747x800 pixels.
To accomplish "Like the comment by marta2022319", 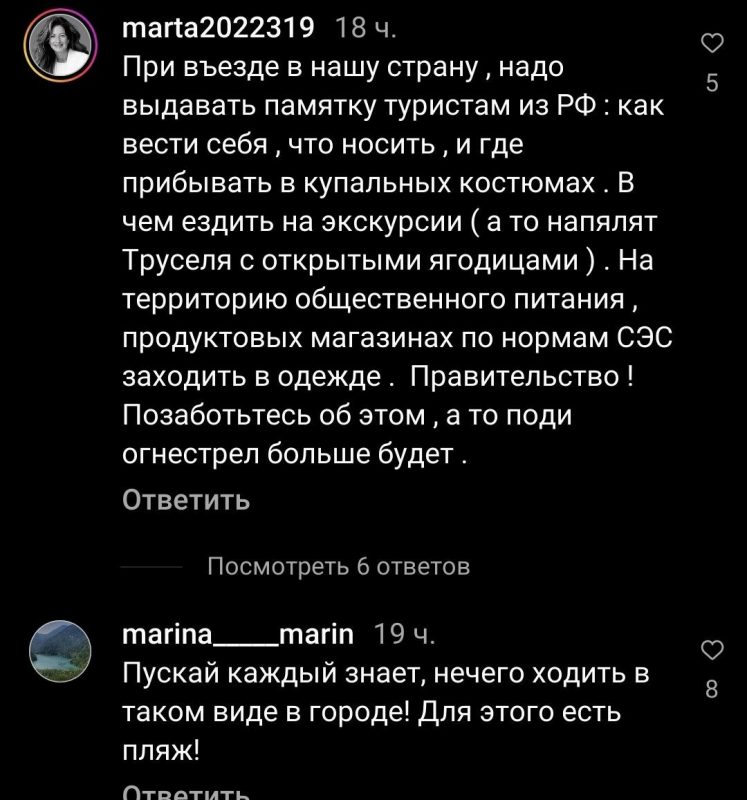I will click(712, 42).
